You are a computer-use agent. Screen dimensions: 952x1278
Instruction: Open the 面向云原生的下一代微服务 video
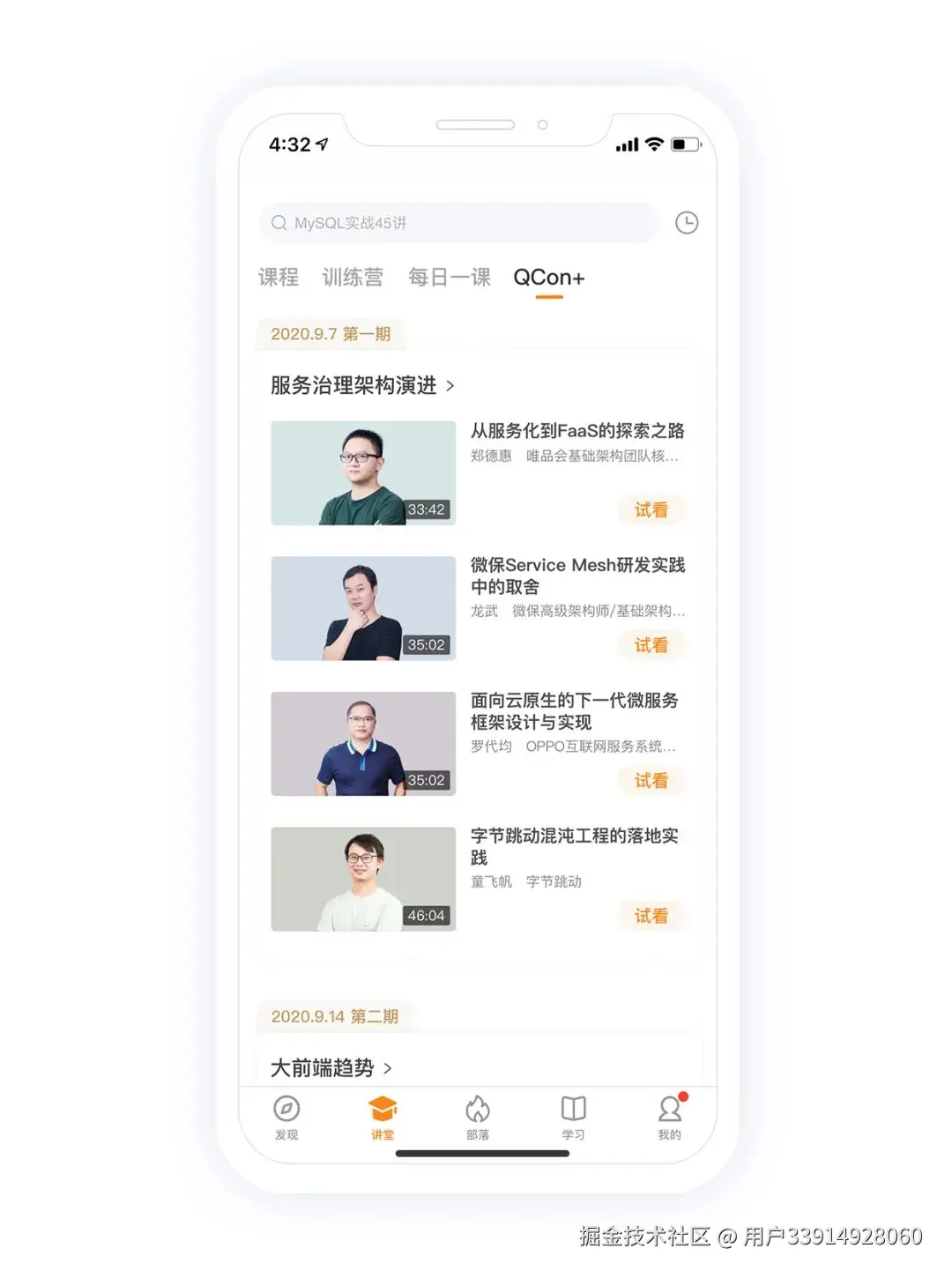(363, 744)
